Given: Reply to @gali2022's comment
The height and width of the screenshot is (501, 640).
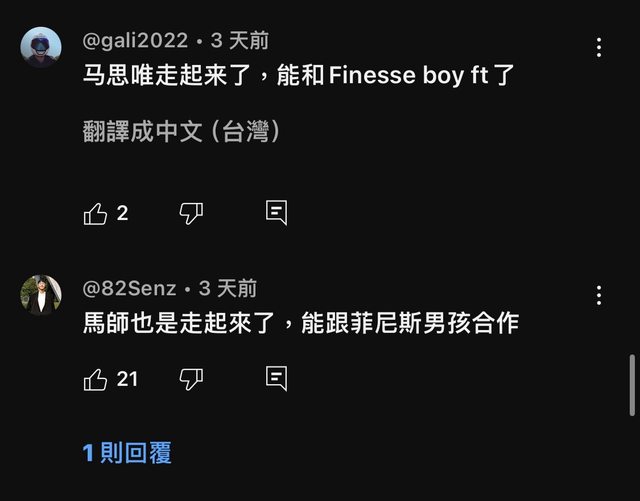Looking at the screenshot, I should (x=277, y=213).
